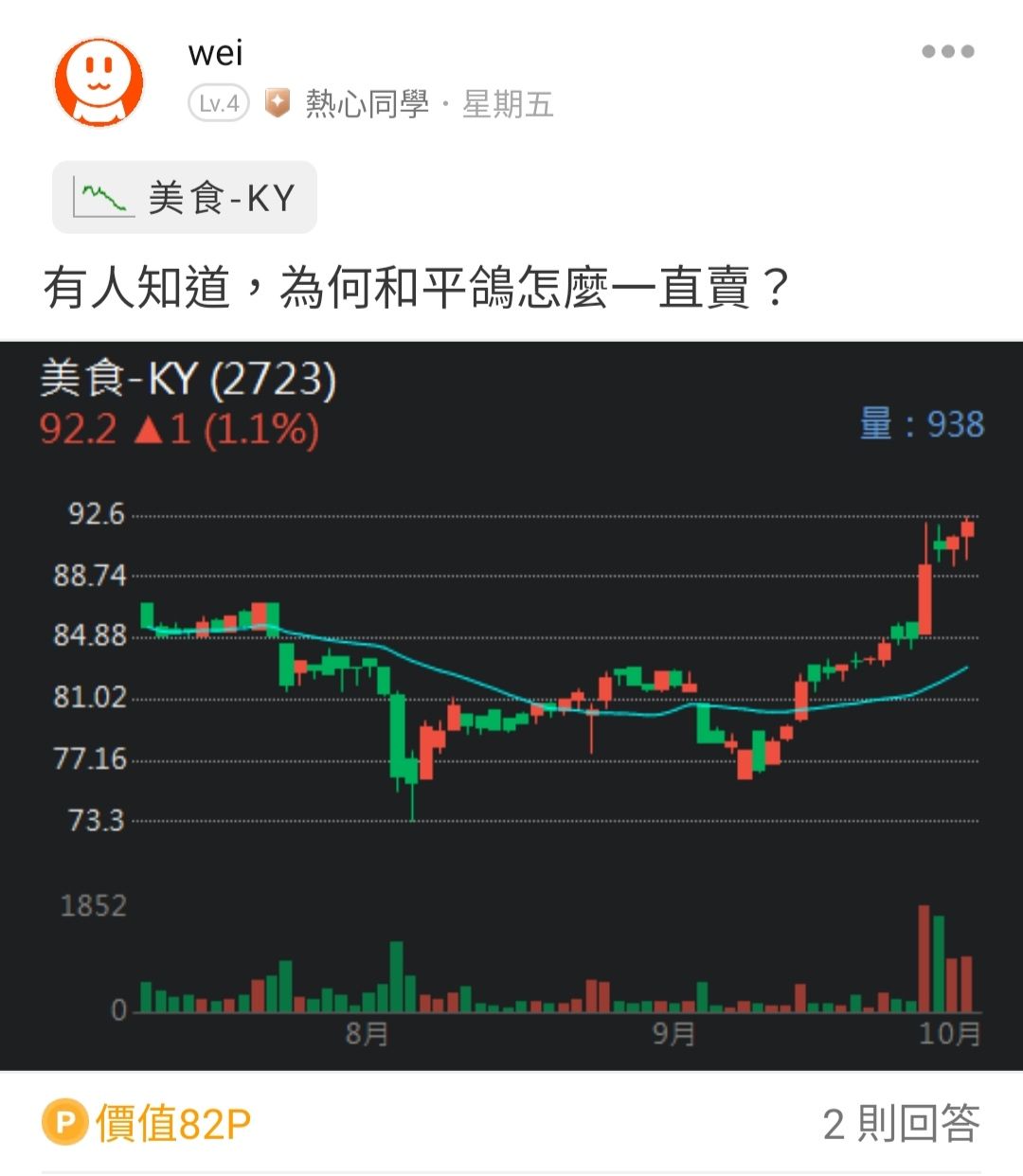This screenshot has height=1176, width=1023.
Task: View the 美食-KY chart image
Action: [511, 705]
